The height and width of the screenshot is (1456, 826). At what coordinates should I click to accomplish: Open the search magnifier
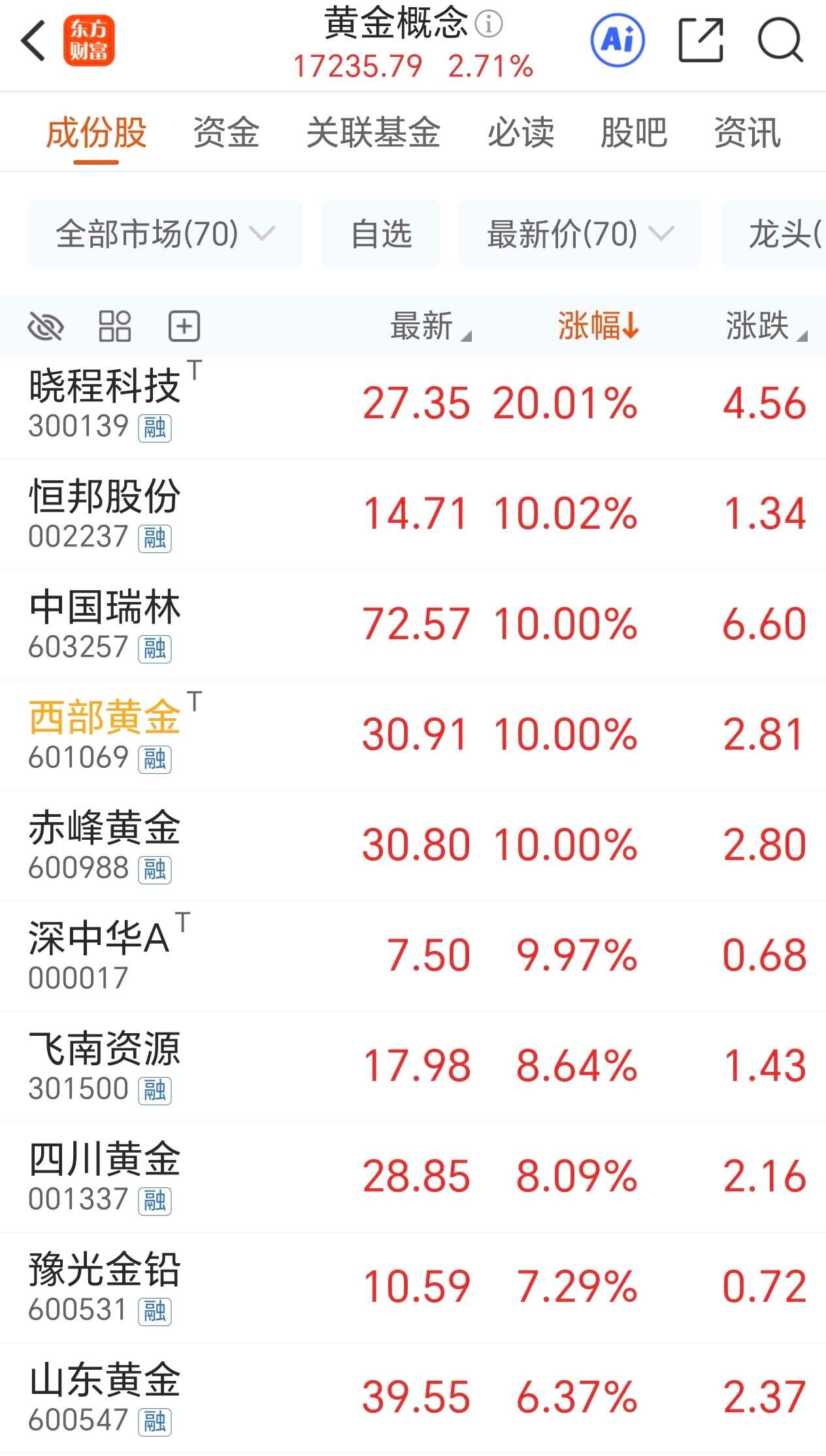(780, 41)
